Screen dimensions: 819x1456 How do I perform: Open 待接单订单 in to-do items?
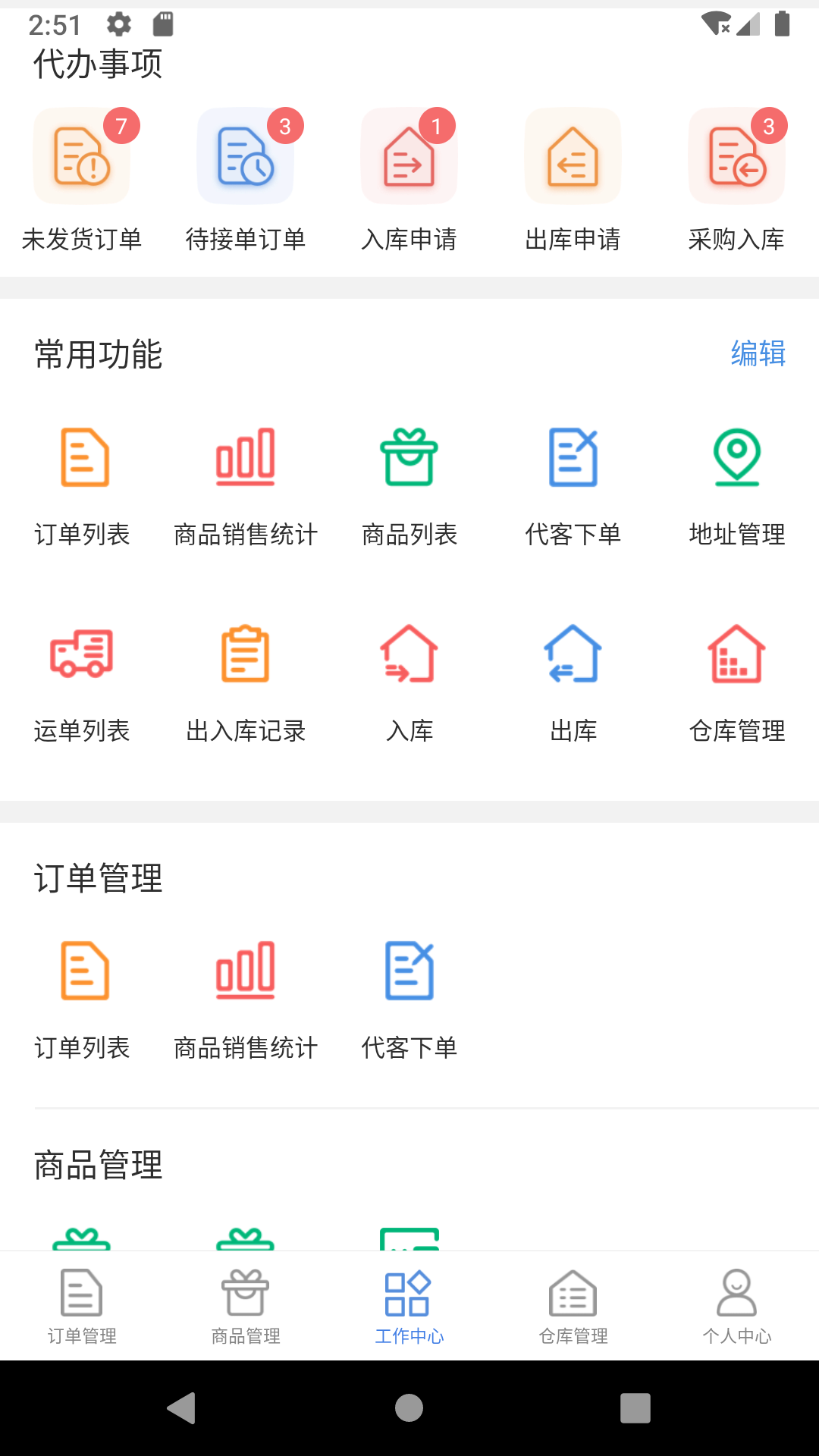click(246, 178)
